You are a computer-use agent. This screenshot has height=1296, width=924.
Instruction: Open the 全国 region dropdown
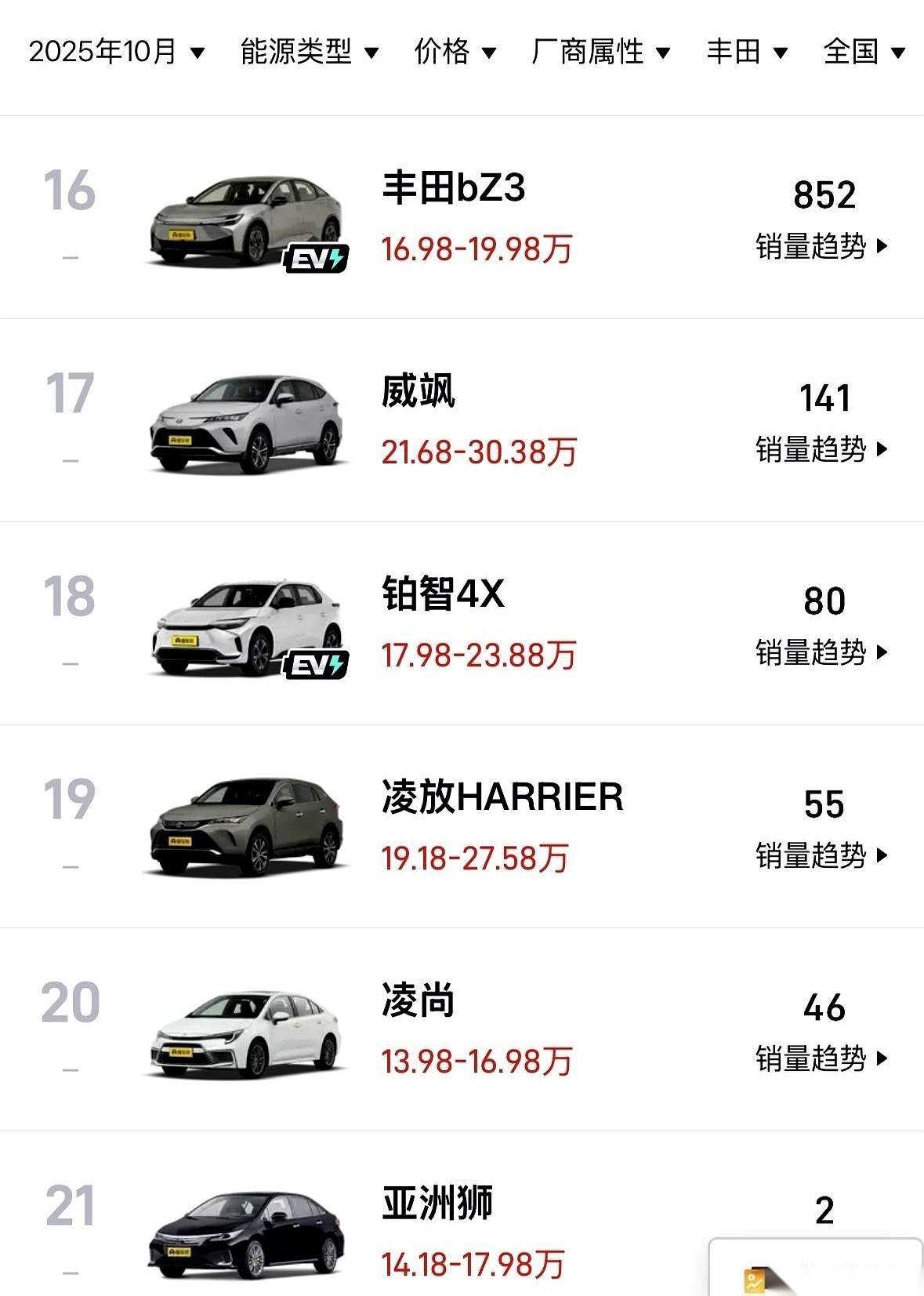pyautogui.click(x=861, y=53)
